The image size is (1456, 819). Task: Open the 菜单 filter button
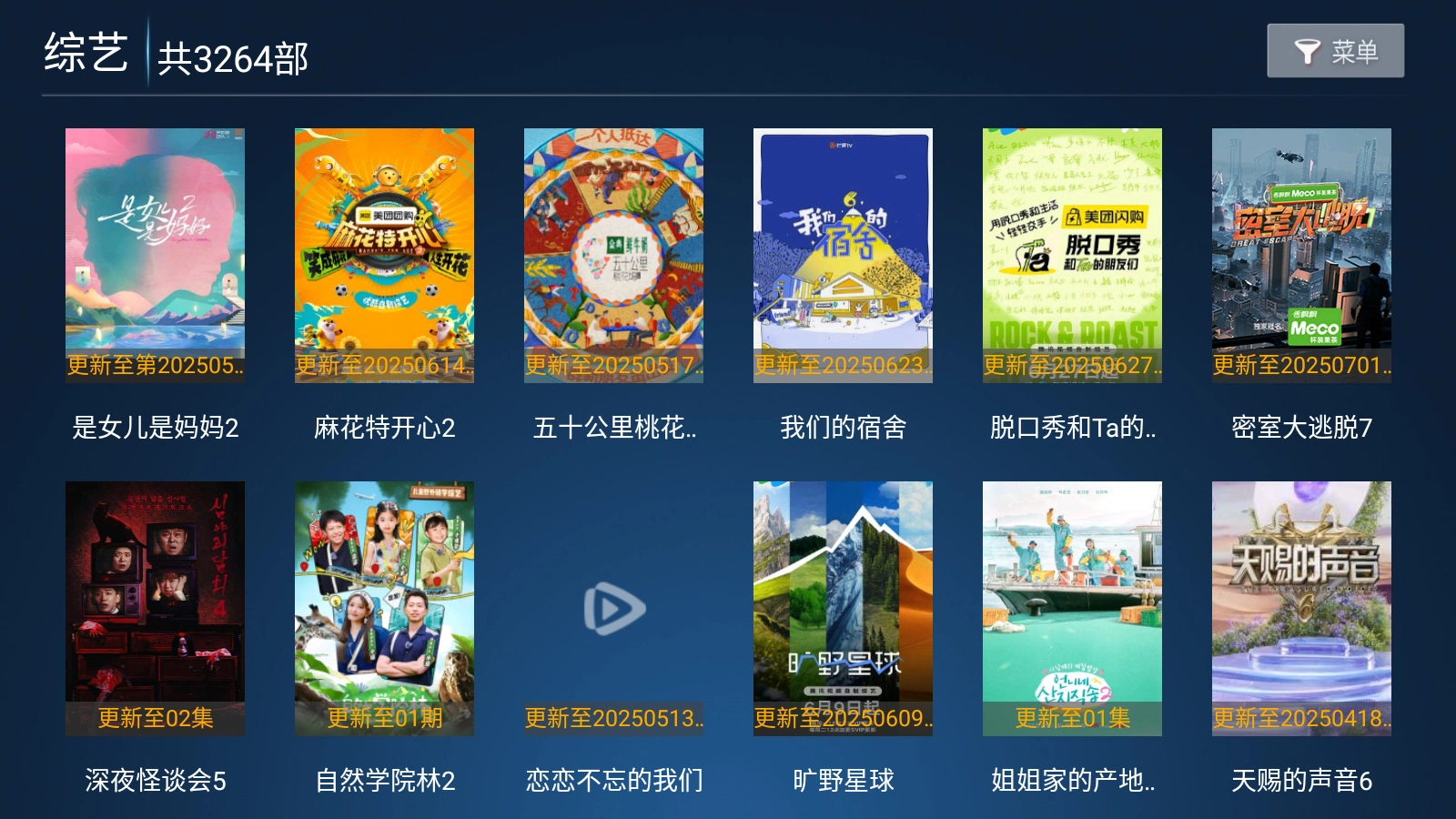[1335, 51]
